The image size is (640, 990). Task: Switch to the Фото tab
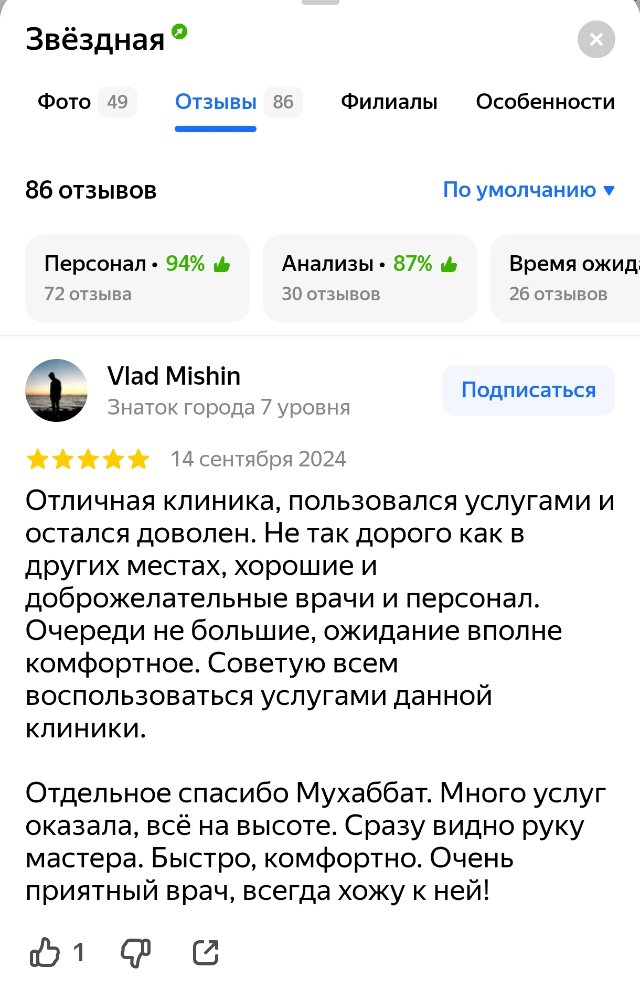click(86, 102)
